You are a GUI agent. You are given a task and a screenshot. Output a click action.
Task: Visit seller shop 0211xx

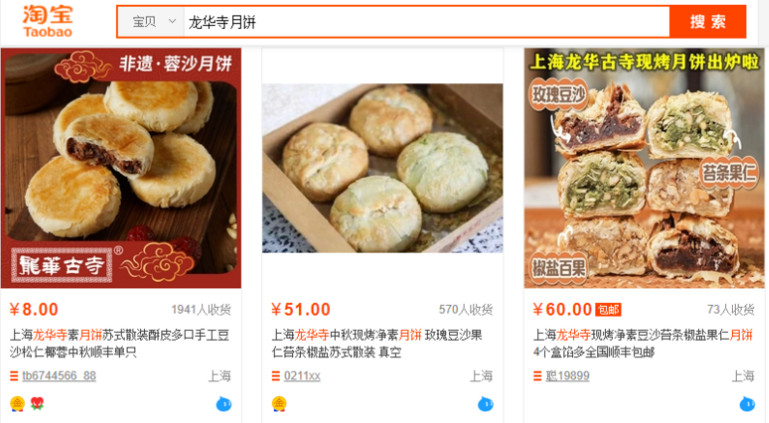[x=302, y=377]
